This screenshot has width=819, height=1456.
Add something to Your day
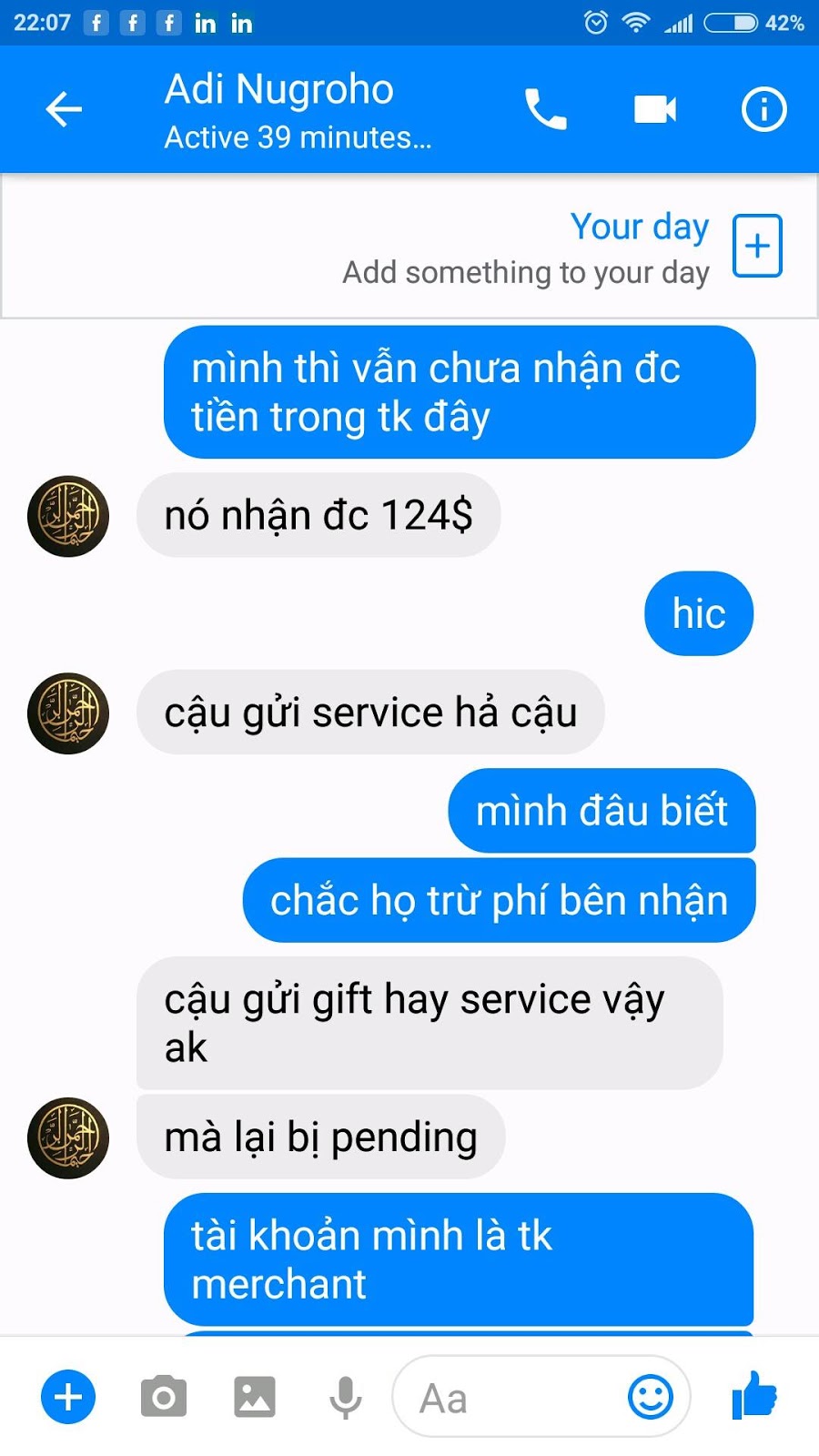point(757,246)
